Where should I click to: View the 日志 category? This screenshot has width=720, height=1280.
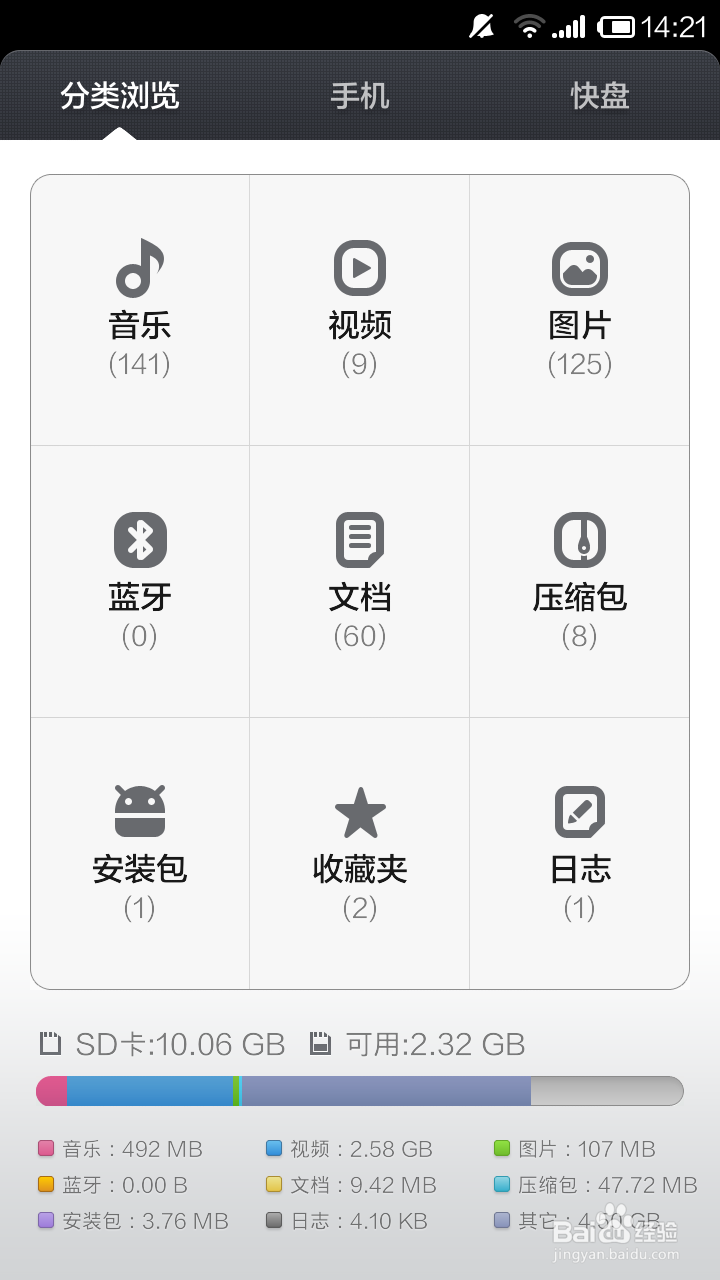tap(579, 854)
